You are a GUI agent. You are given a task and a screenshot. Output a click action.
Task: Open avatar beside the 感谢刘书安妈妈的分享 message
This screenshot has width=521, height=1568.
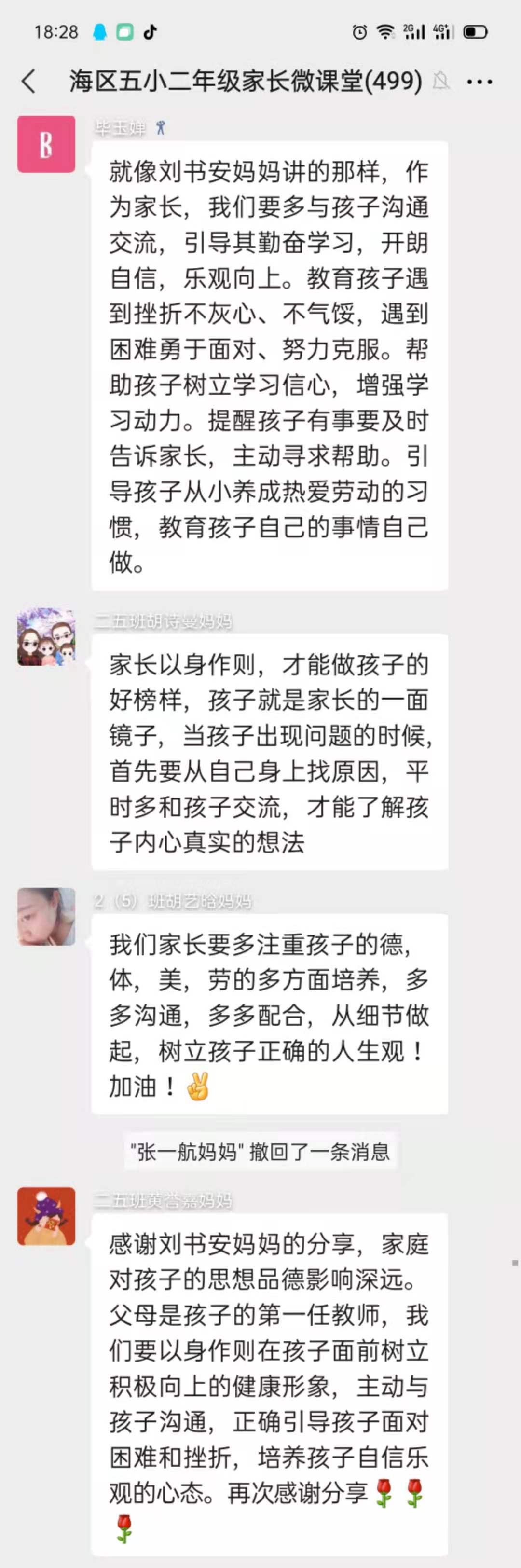(46, 1216)
